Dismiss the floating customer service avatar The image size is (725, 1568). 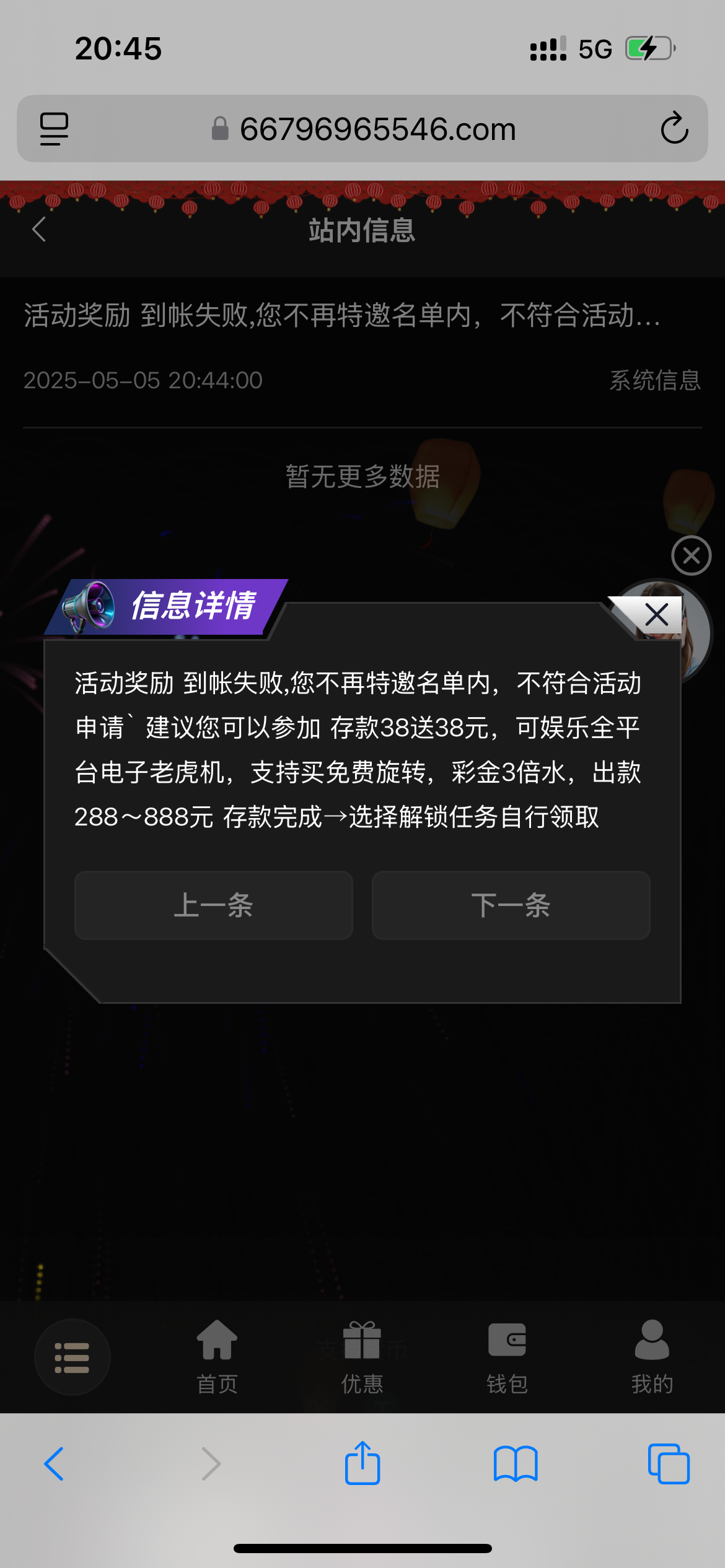click(x=691, y=555)
